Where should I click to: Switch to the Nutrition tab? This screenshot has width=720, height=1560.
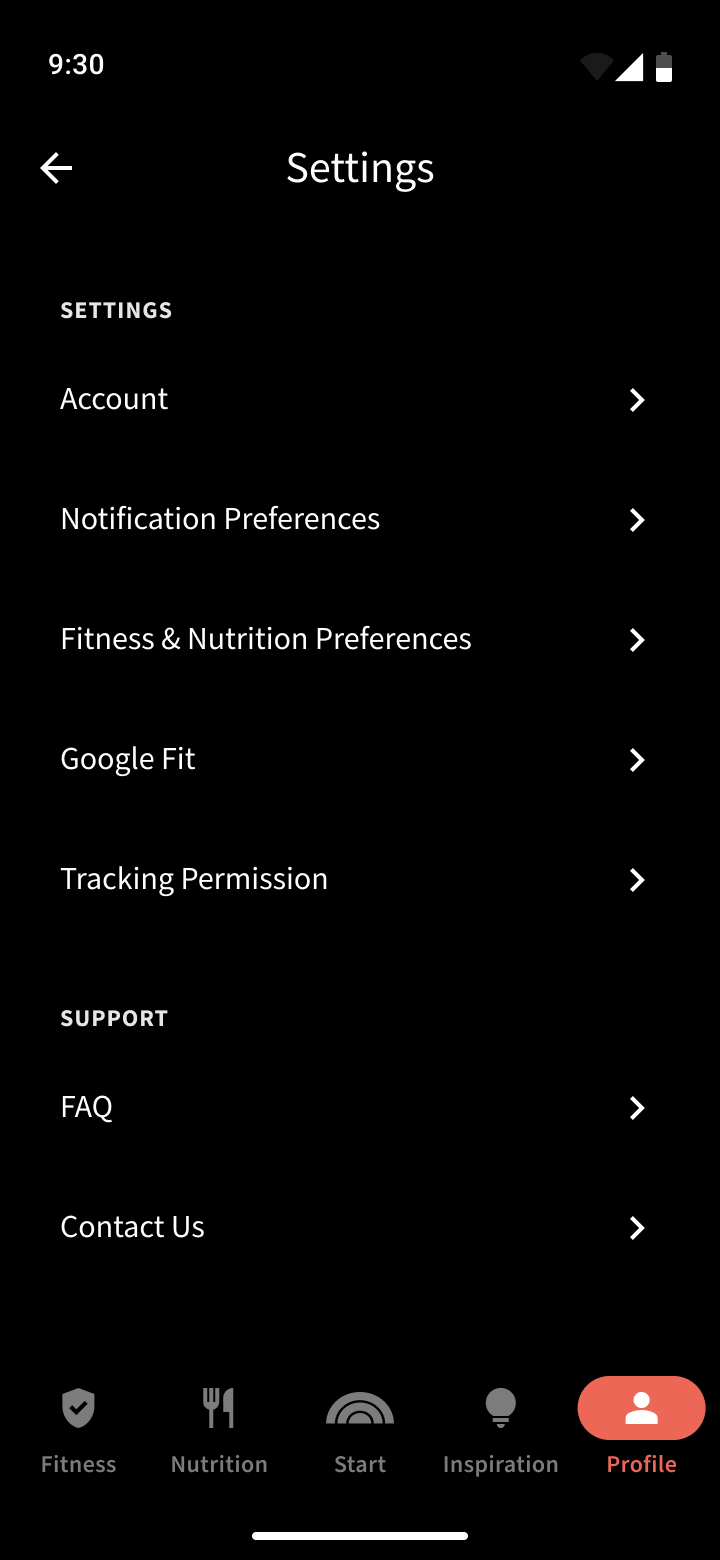point(219,1430)
